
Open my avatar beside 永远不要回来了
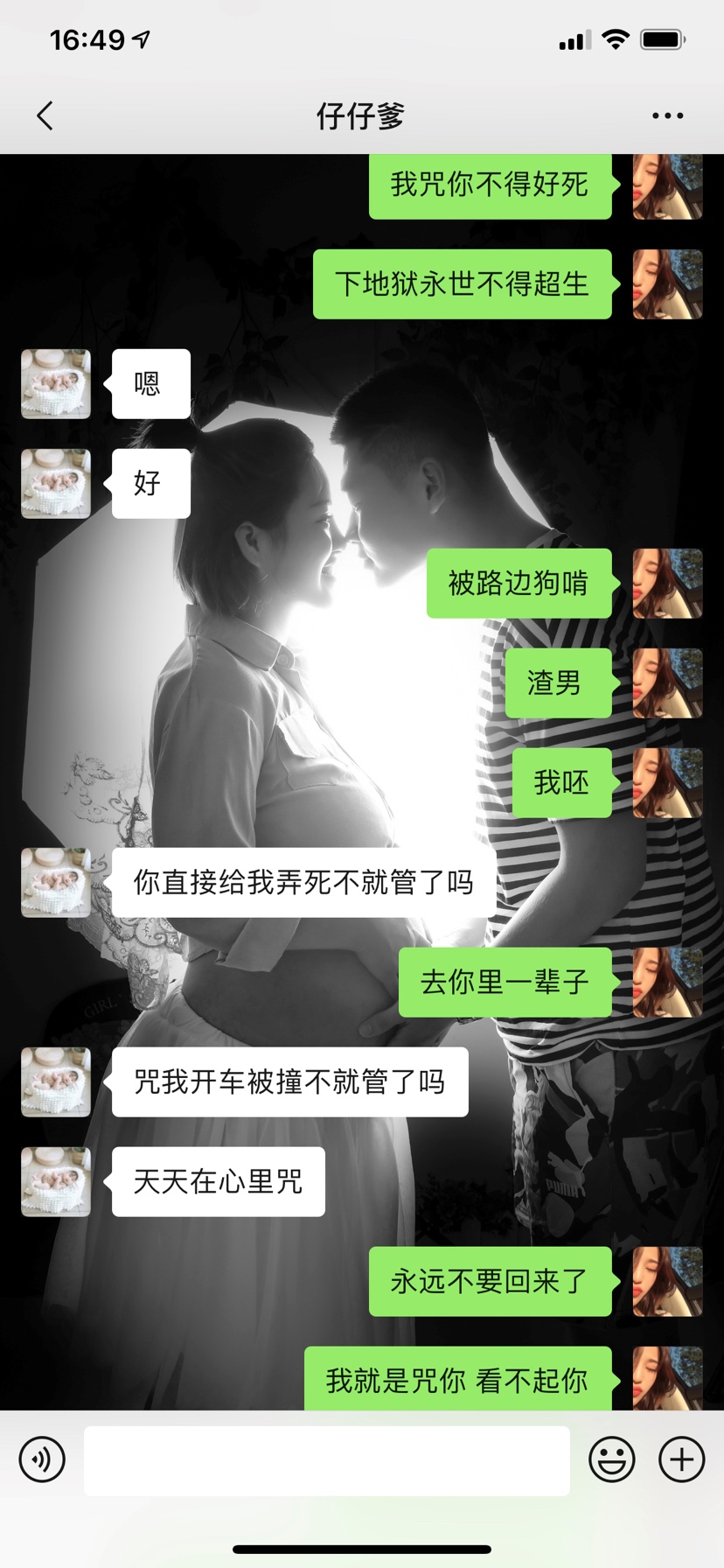(x=667, y=1282)
